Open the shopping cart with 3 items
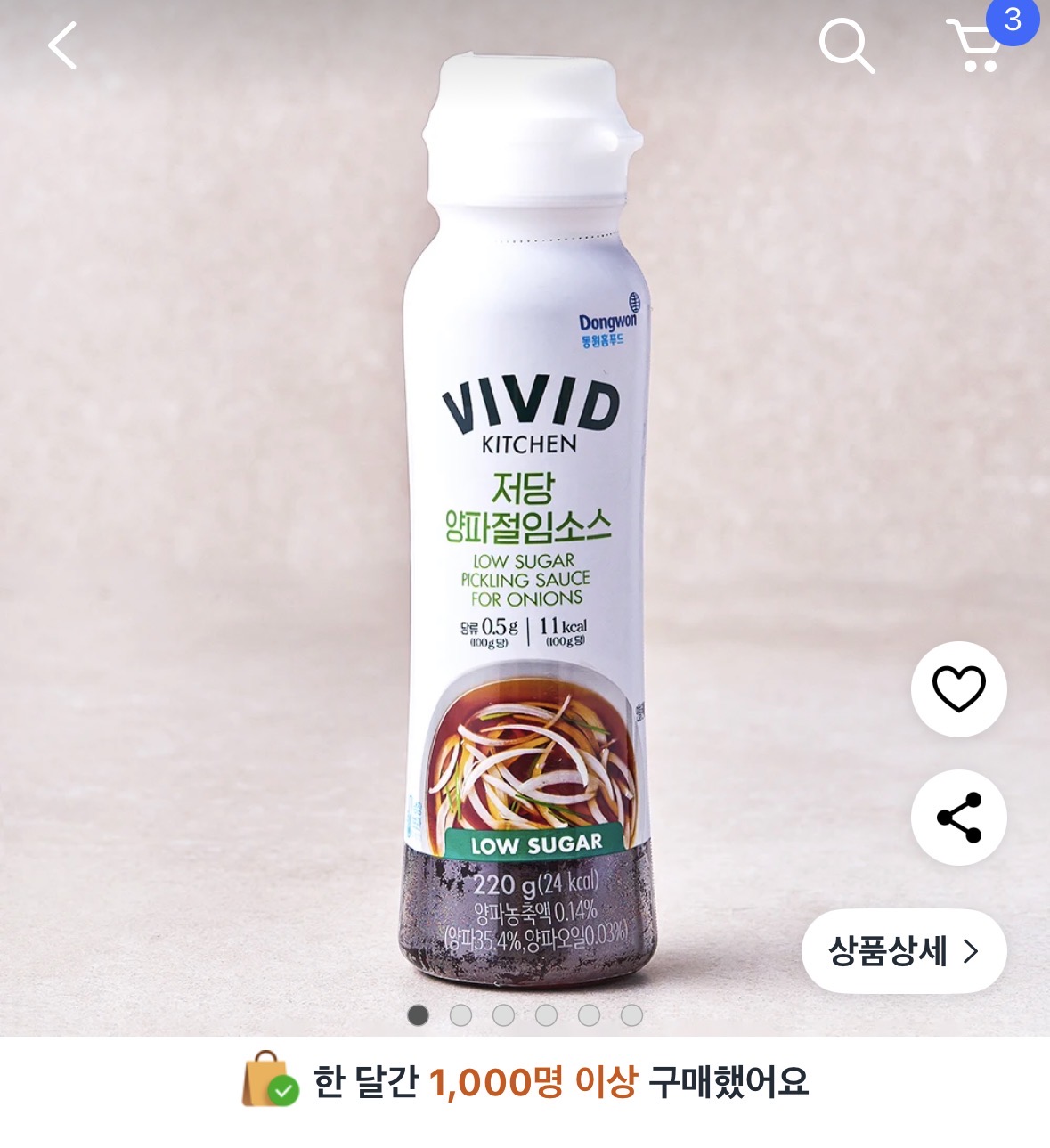Viewport: 1050px width, 1148px height. click(978, 45)
